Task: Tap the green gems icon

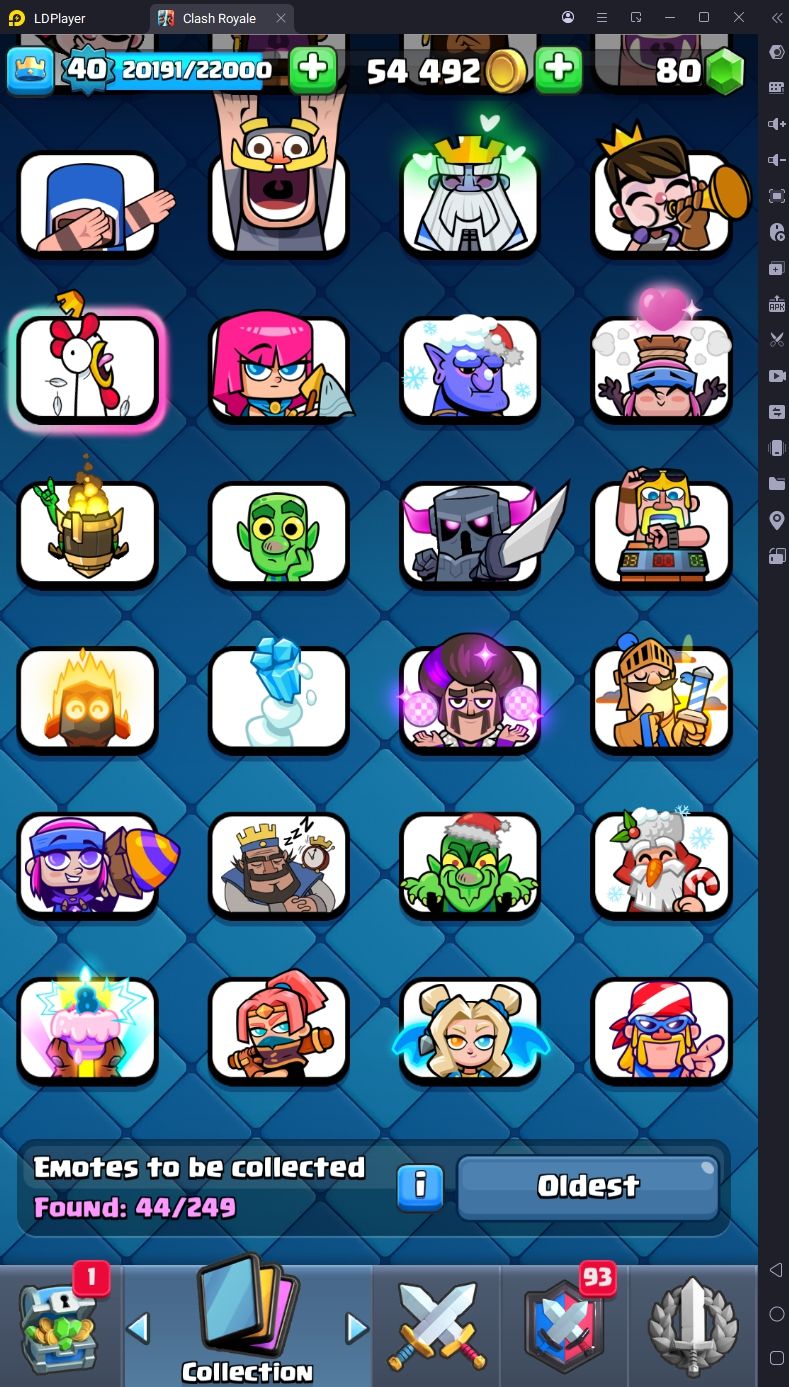Action: [726, 70]
